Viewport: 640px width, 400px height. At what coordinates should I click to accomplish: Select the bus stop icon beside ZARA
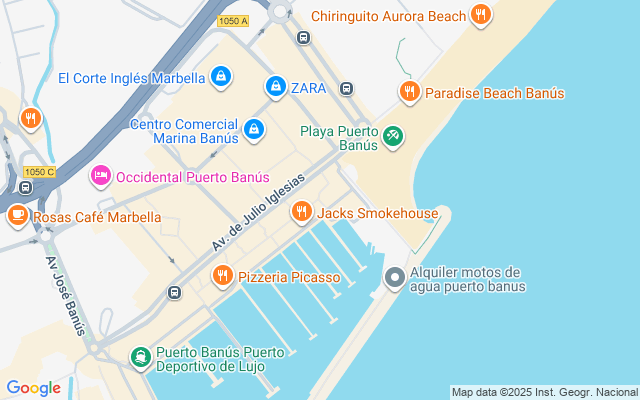point(346,87)
